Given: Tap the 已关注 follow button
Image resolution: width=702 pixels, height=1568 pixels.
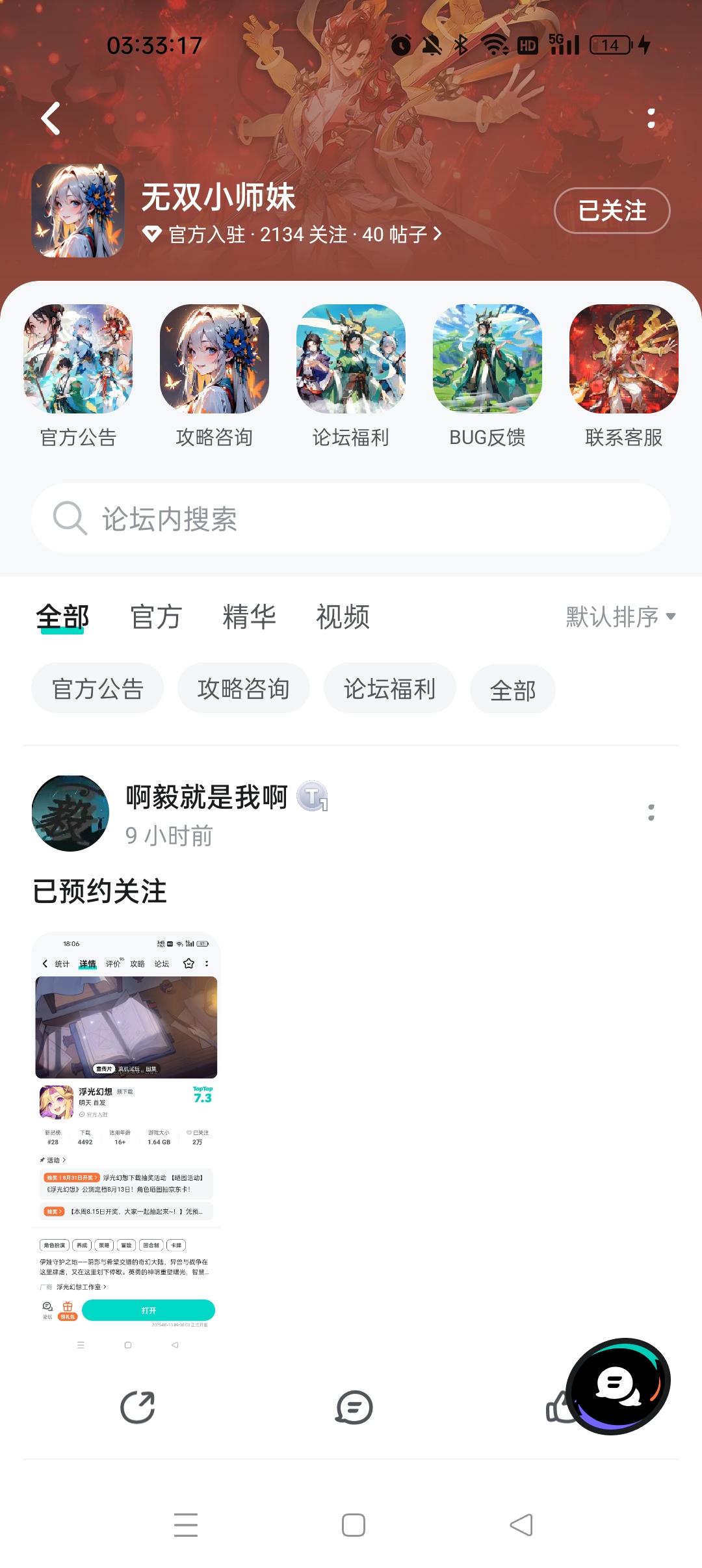Looking at the screenshot, I should [612, 211].
